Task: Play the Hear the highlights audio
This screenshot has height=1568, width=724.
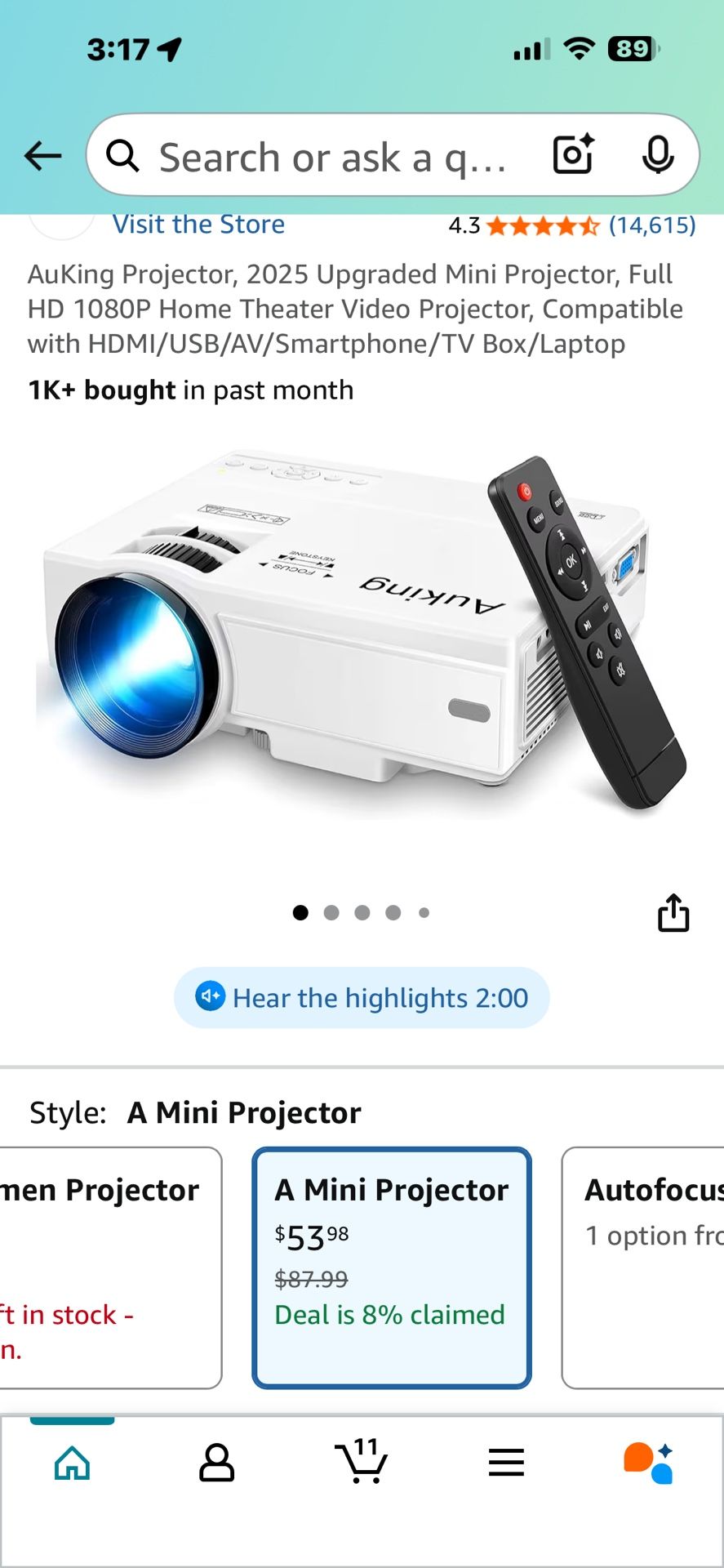Action: pyautogui.click(x=362, y=997)
